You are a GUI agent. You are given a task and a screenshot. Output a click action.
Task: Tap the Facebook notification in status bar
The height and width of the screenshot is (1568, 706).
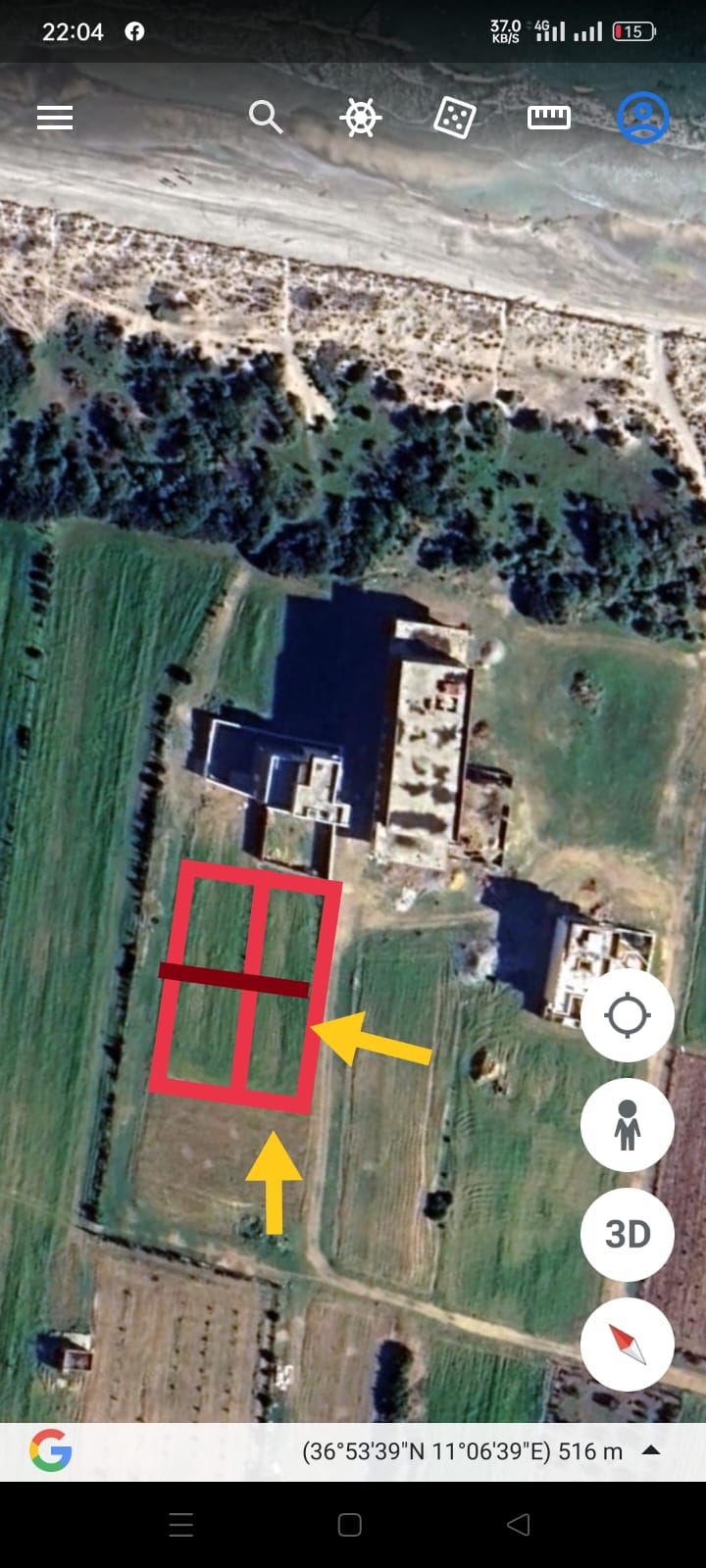pyautogui.click(x=134, y=30)
